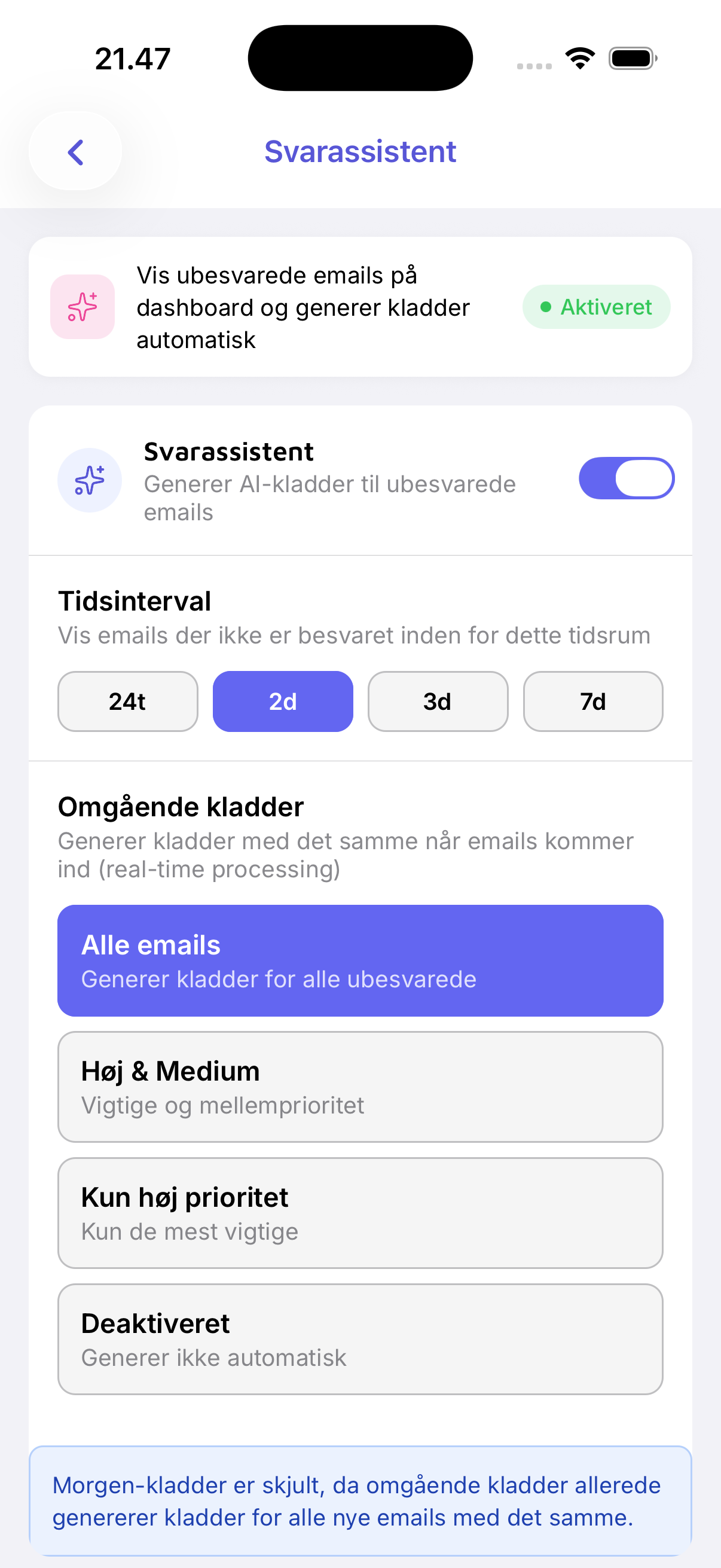Screen dimensions: 721x1568
Task: Select Kun høj prioritet option
Action: point(360,1213)
